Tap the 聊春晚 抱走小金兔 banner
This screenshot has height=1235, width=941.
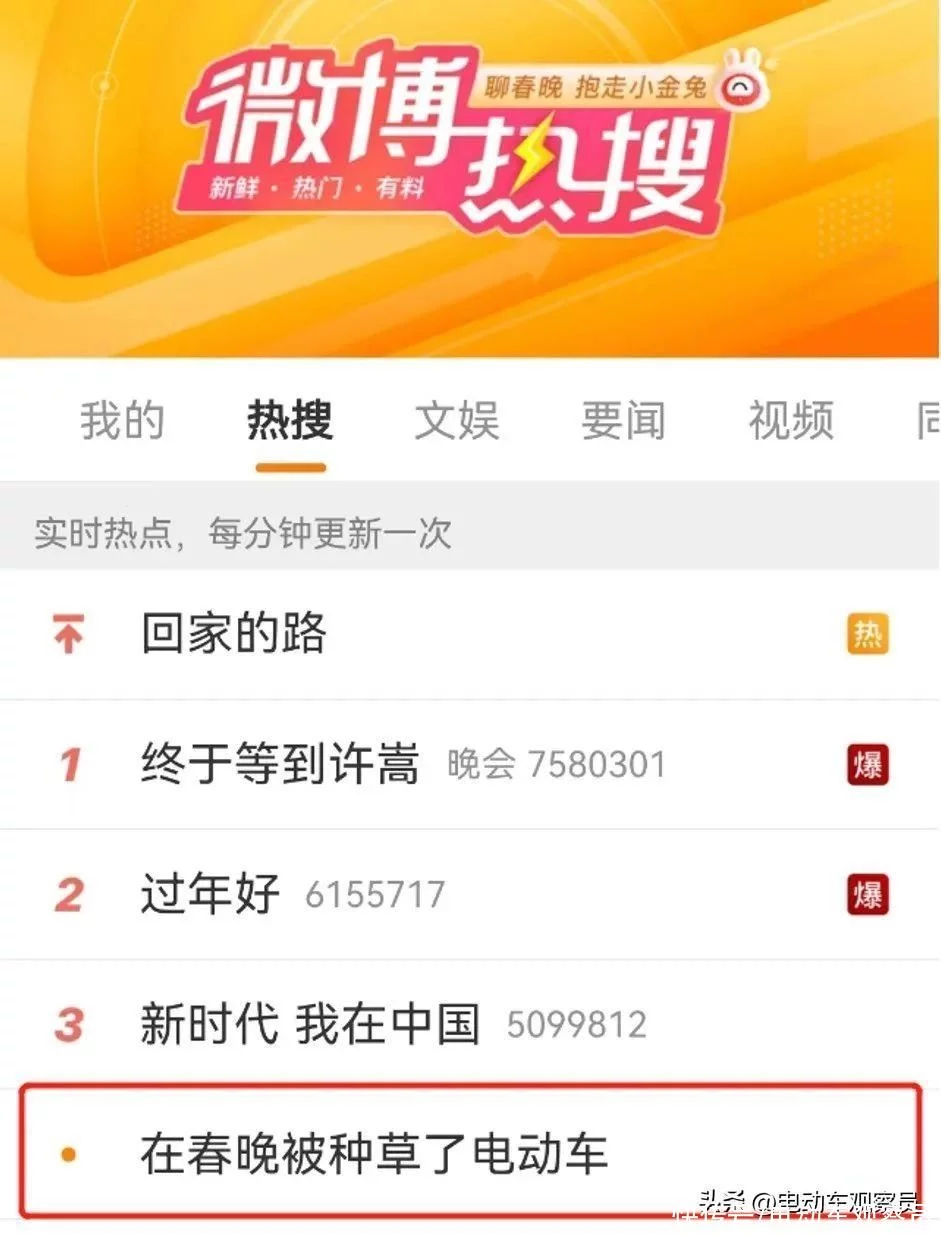point(596,88)
